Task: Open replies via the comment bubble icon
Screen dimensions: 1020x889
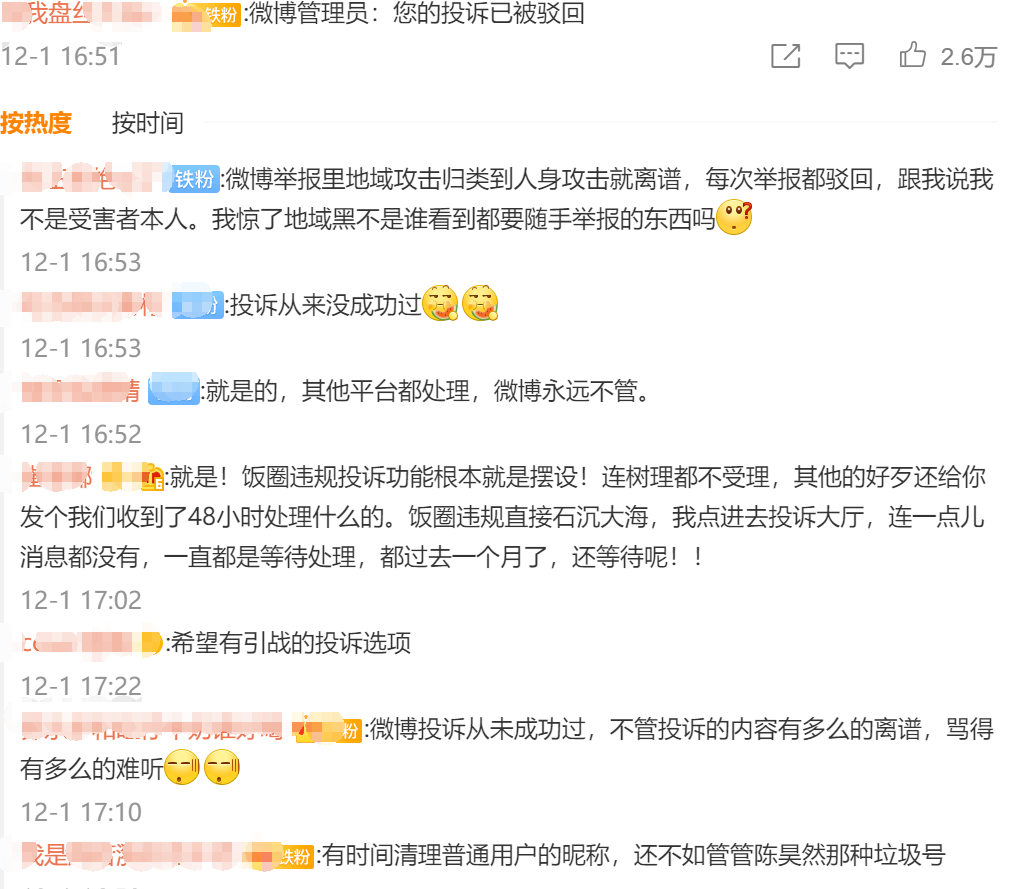Action: tap(849, 56)
